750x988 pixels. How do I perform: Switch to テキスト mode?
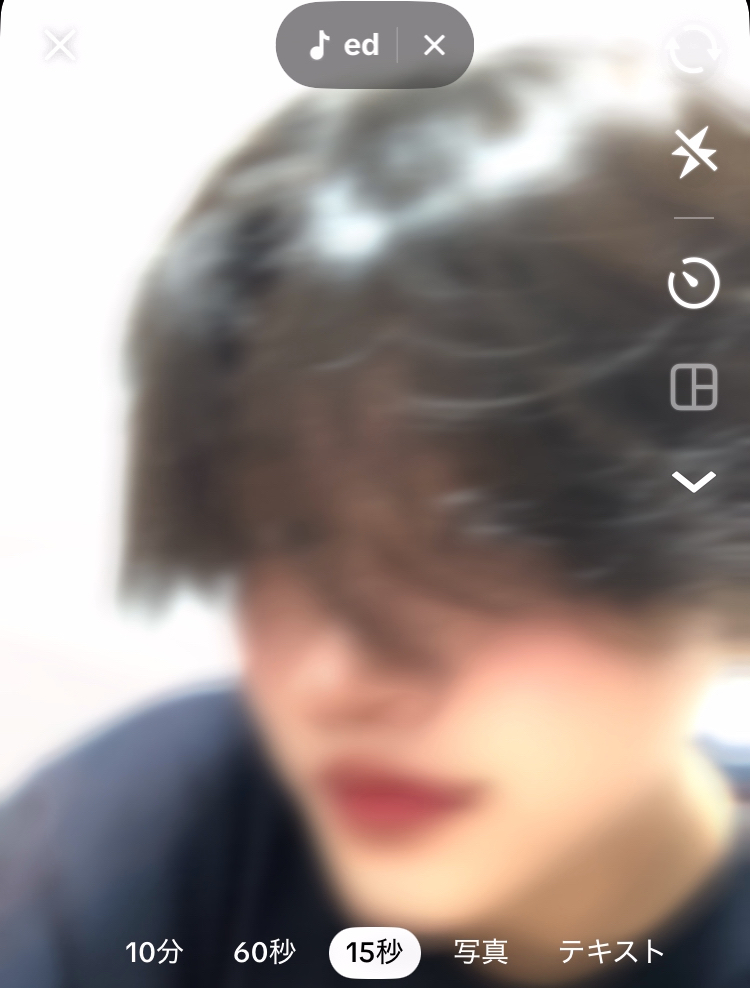(x=611, y=952)
